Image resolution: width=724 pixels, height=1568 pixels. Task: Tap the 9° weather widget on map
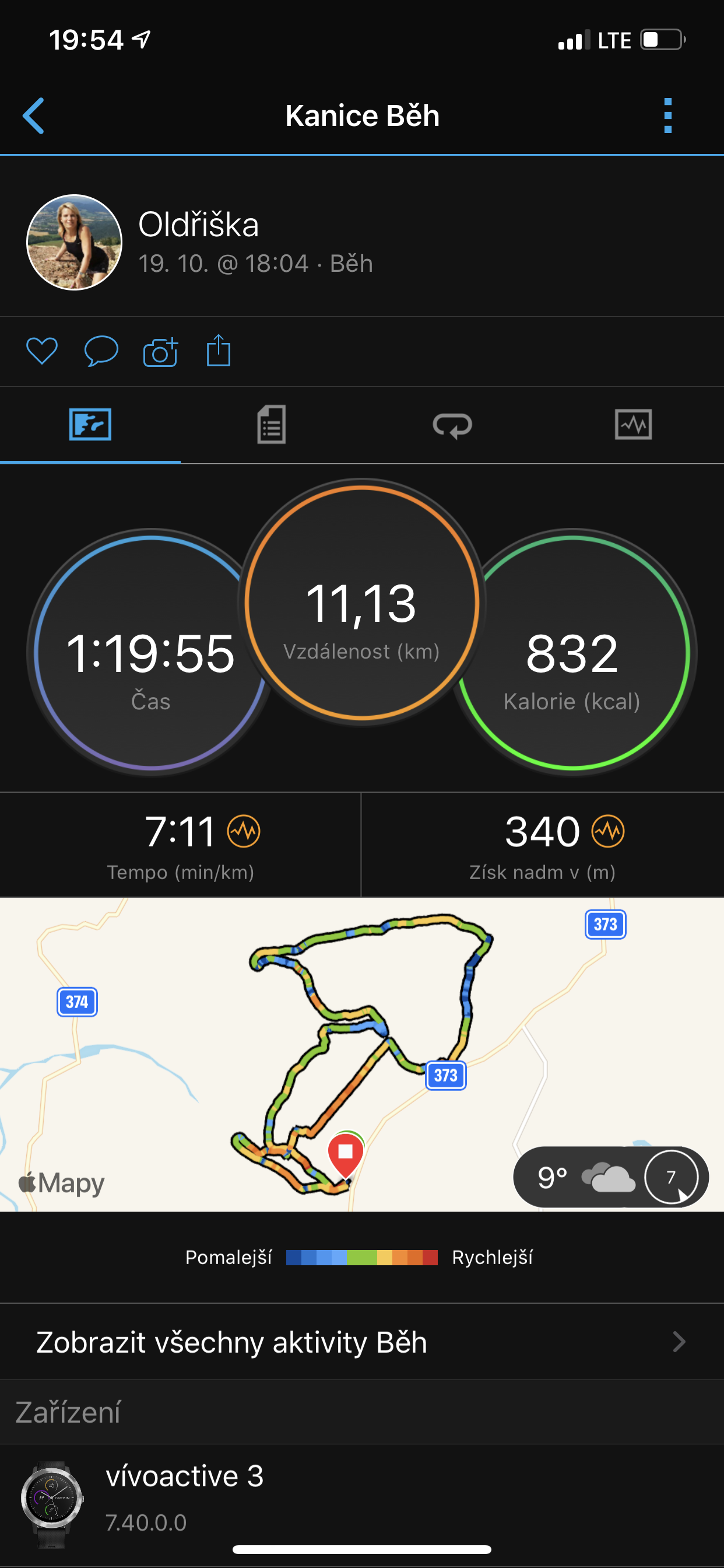click(611, 1177)
